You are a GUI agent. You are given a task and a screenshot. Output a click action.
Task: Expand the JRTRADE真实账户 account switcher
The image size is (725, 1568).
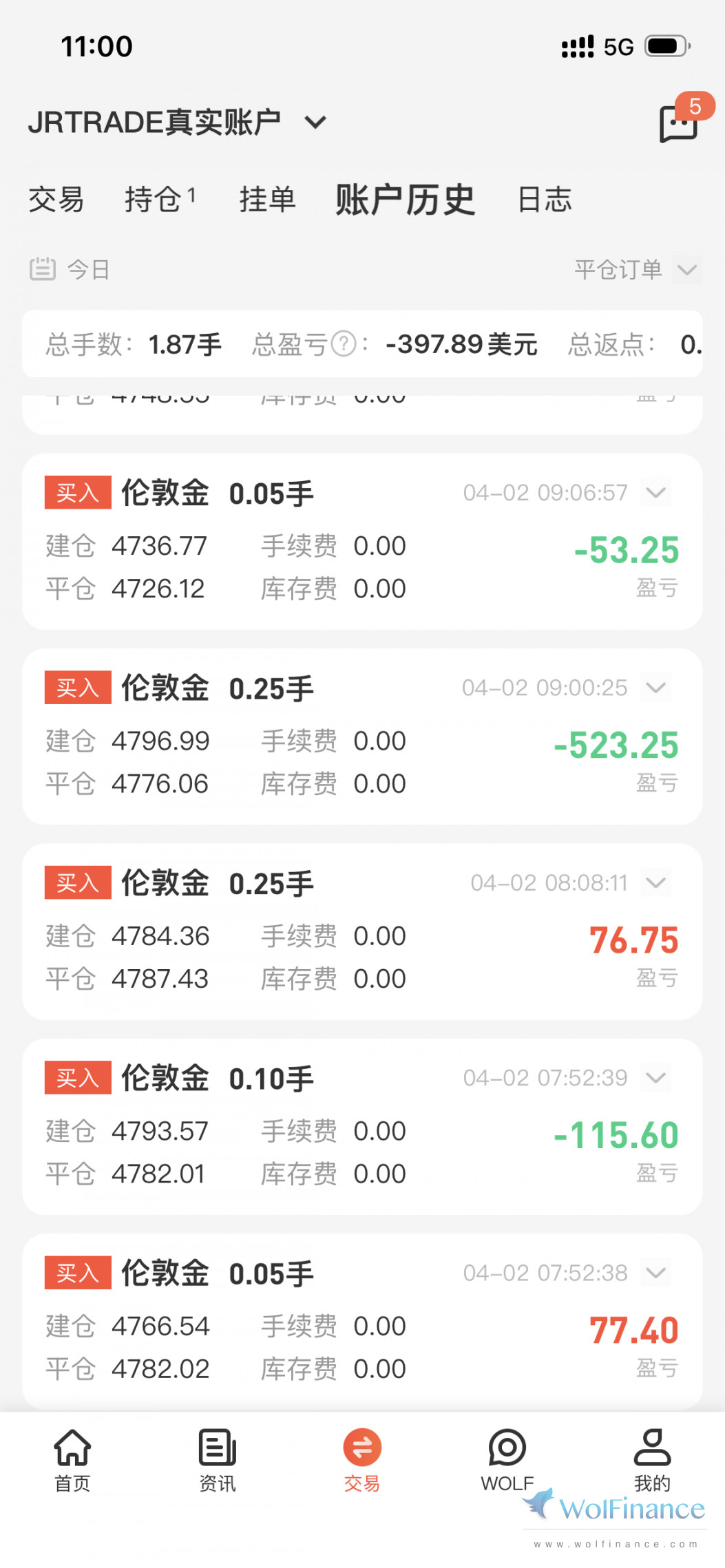coord(315,123)
